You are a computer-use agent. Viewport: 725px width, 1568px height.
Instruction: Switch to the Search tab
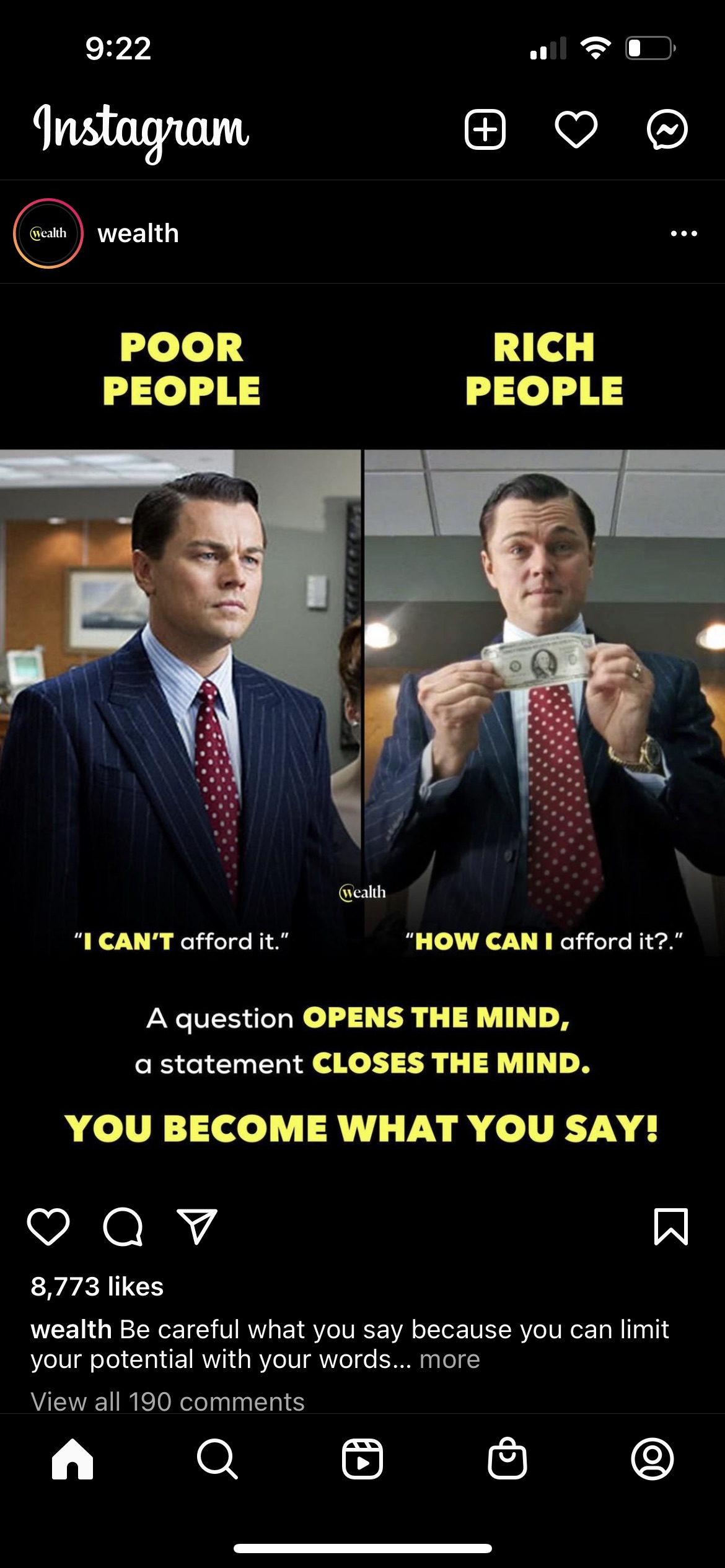(x=217, y=1459)
